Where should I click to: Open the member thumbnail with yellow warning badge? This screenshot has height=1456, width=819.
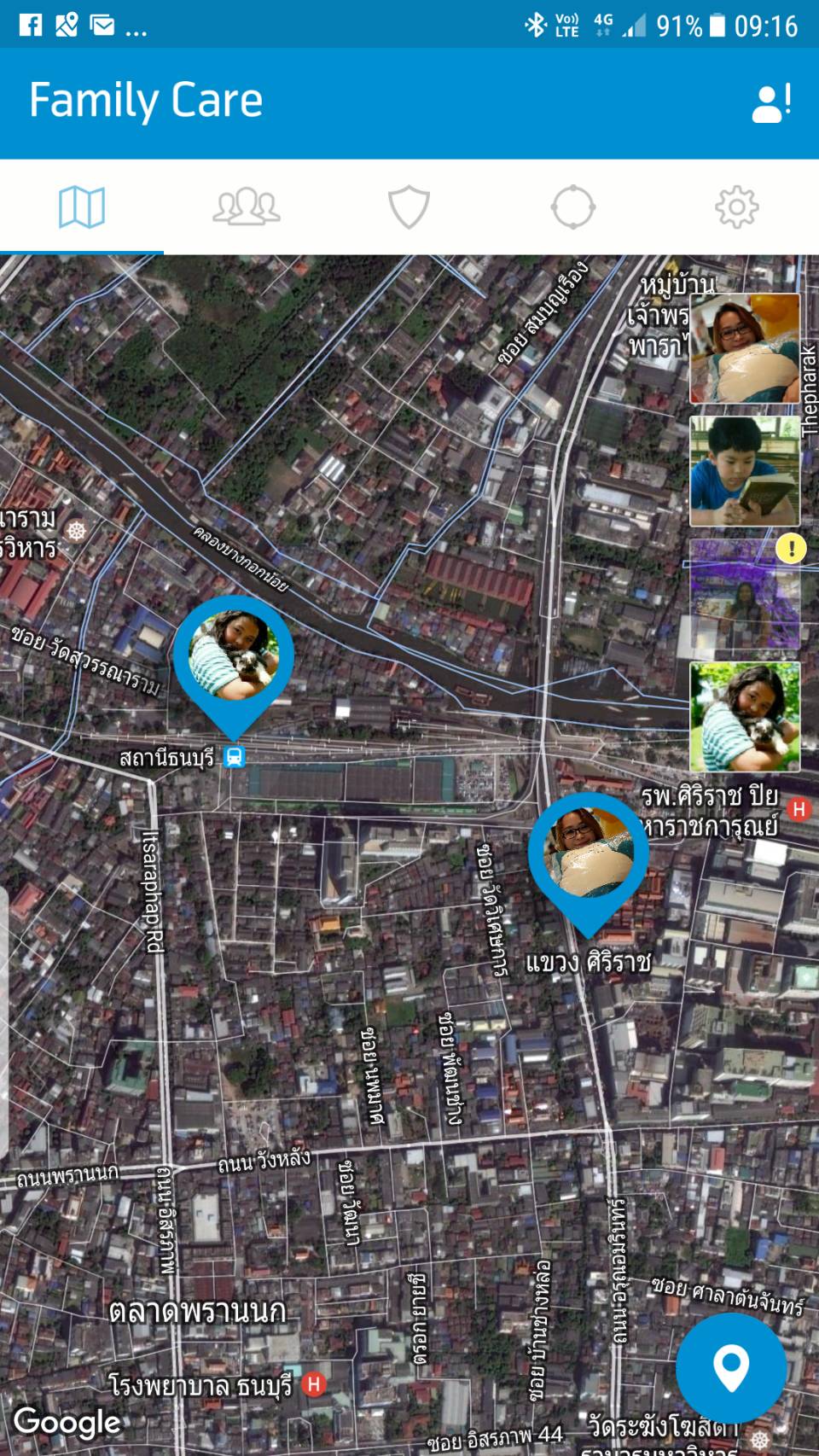click(745, 594)
